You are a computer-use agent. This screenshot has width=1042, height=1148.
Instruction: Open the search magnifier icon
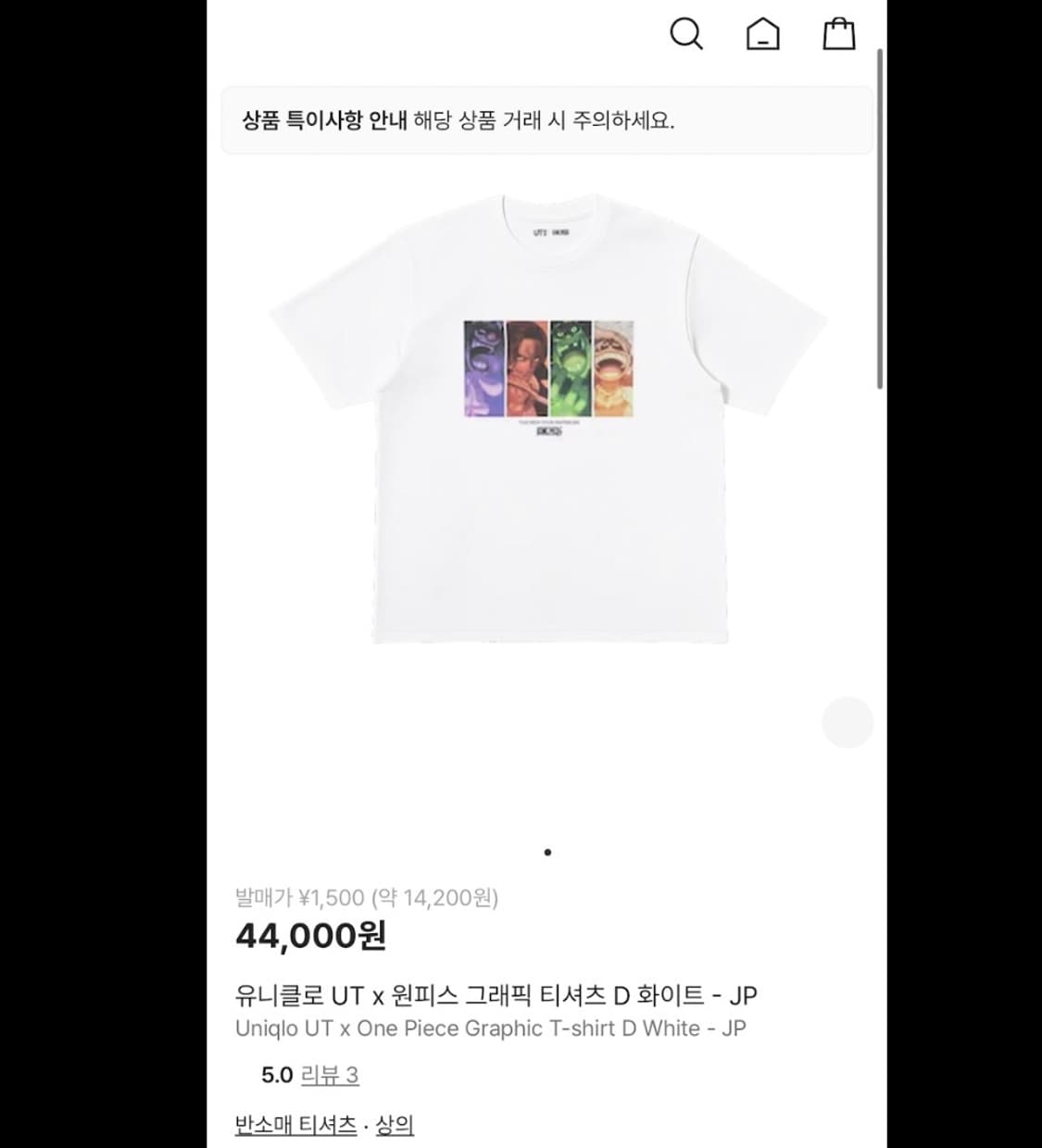pos(686,33)
